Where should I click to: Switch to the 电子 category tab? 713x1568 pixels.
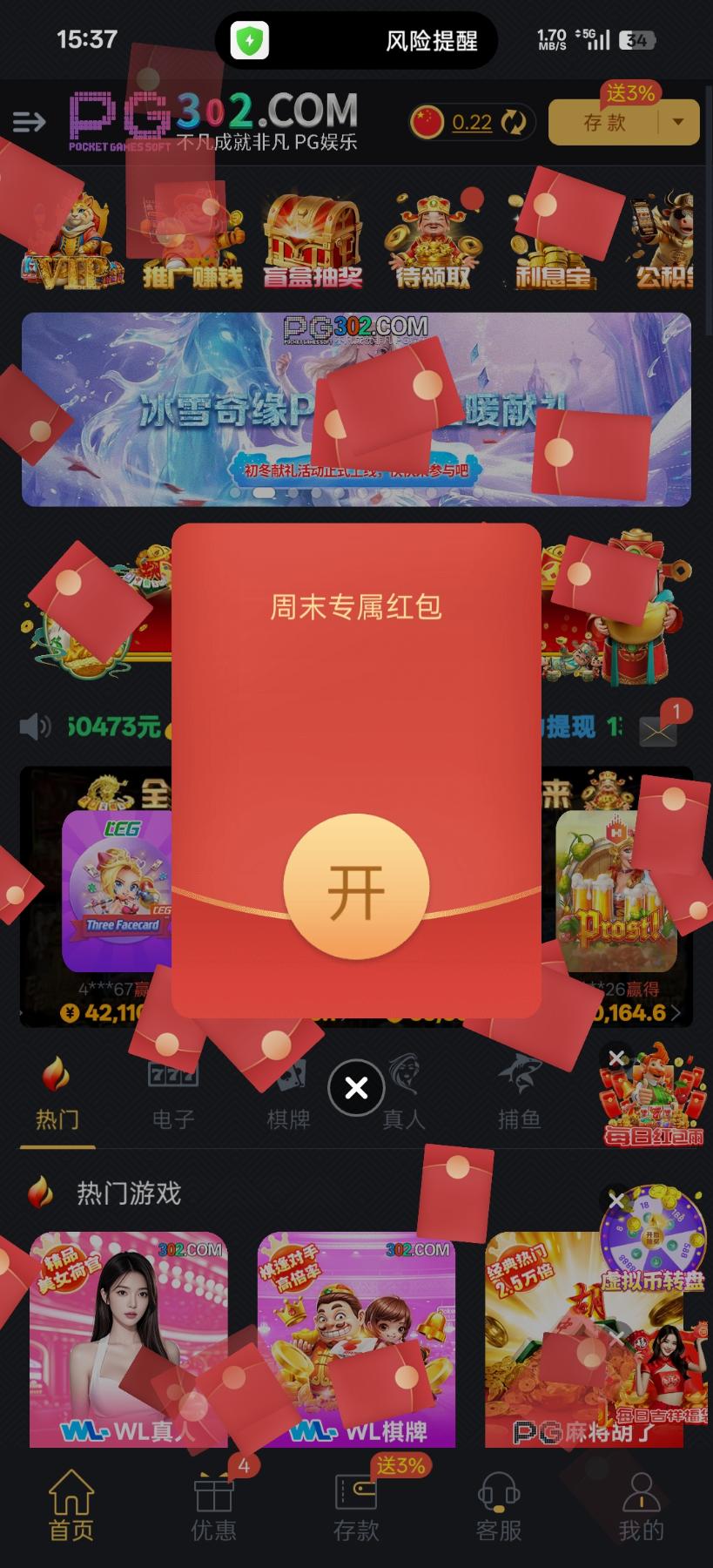172,1094
